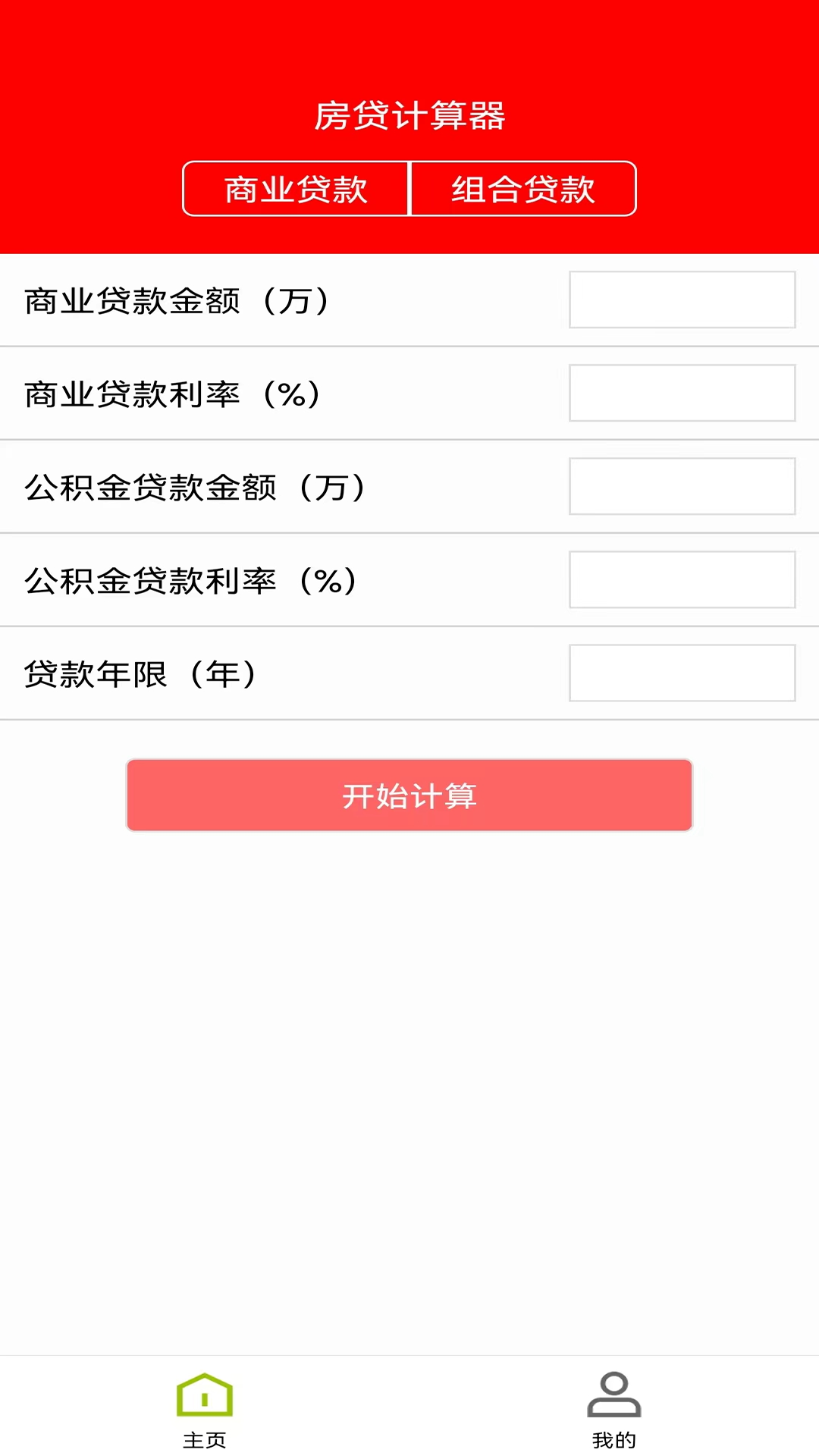Select the commercial loan amount field
Screen dimensions: 819x1456
682,300
